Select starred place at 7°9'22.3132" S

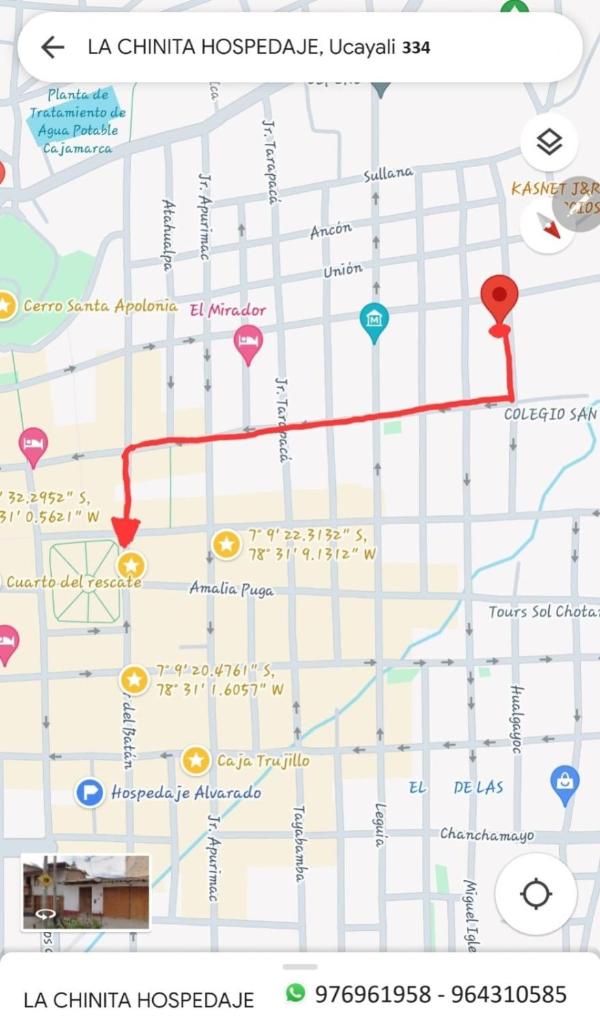227,544
